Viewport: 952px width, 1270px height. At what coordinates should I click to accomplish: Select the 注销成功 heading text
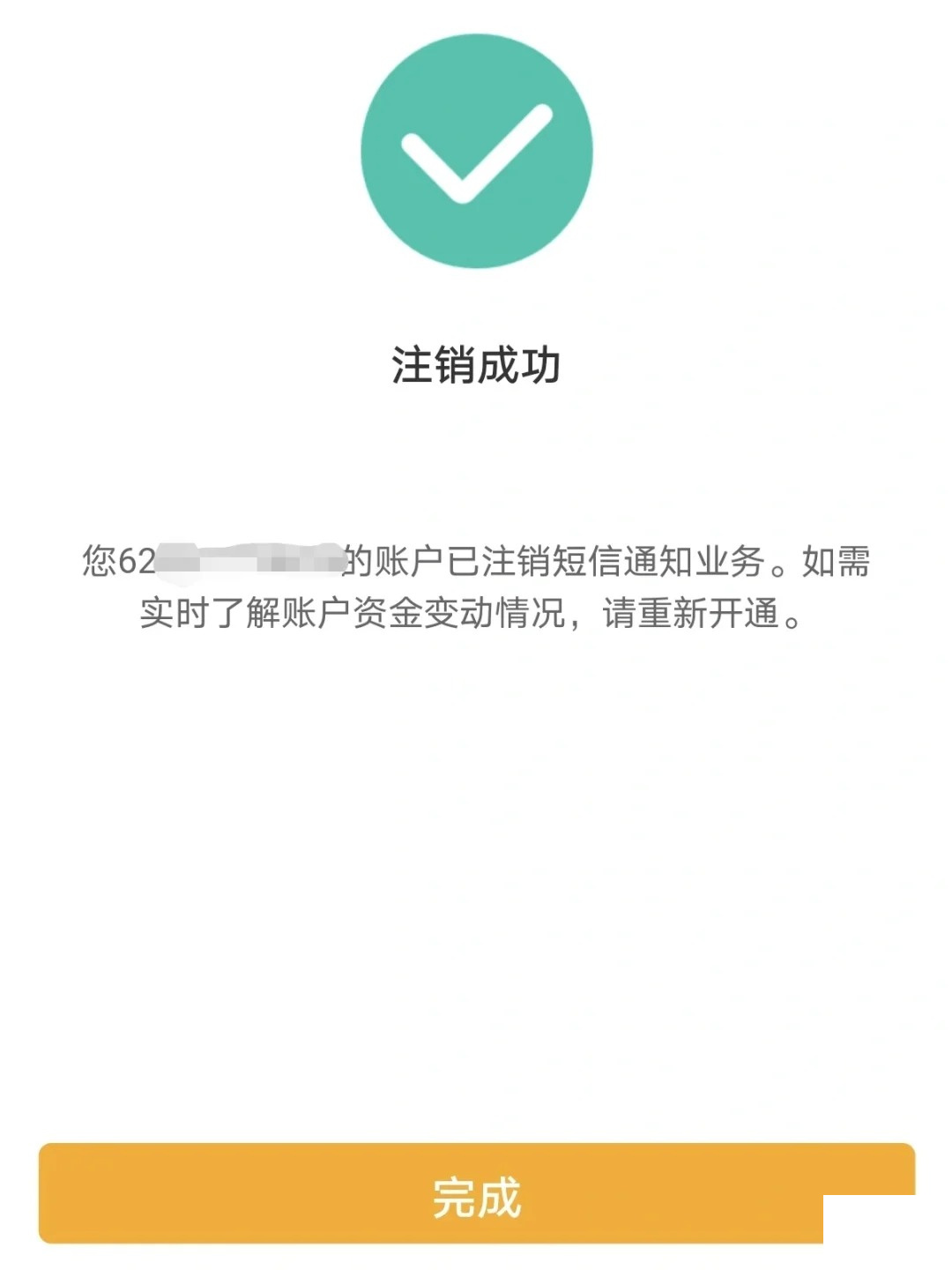476,362
